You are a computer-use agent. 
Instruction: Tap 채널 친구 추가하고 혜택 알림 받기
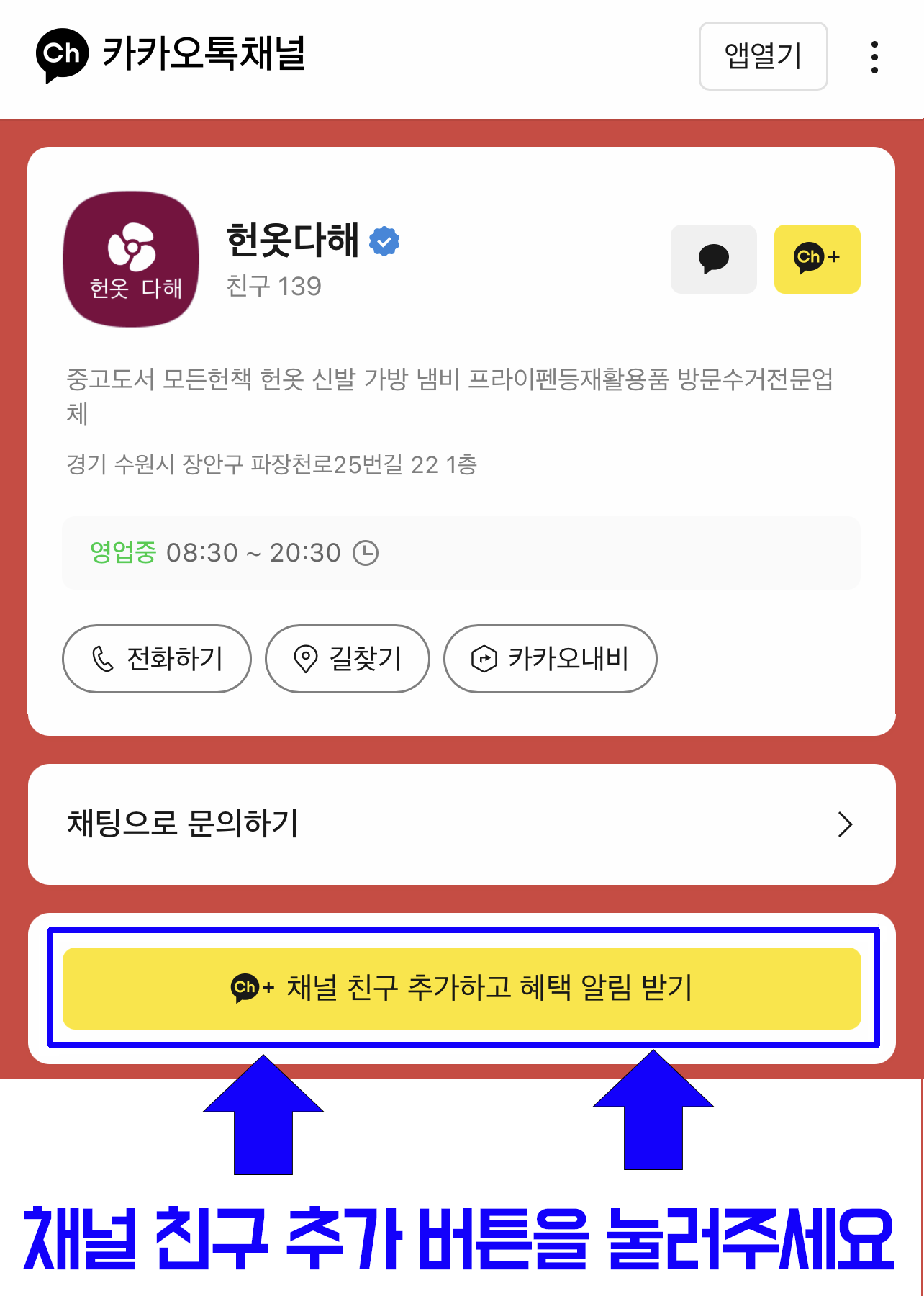461,988
